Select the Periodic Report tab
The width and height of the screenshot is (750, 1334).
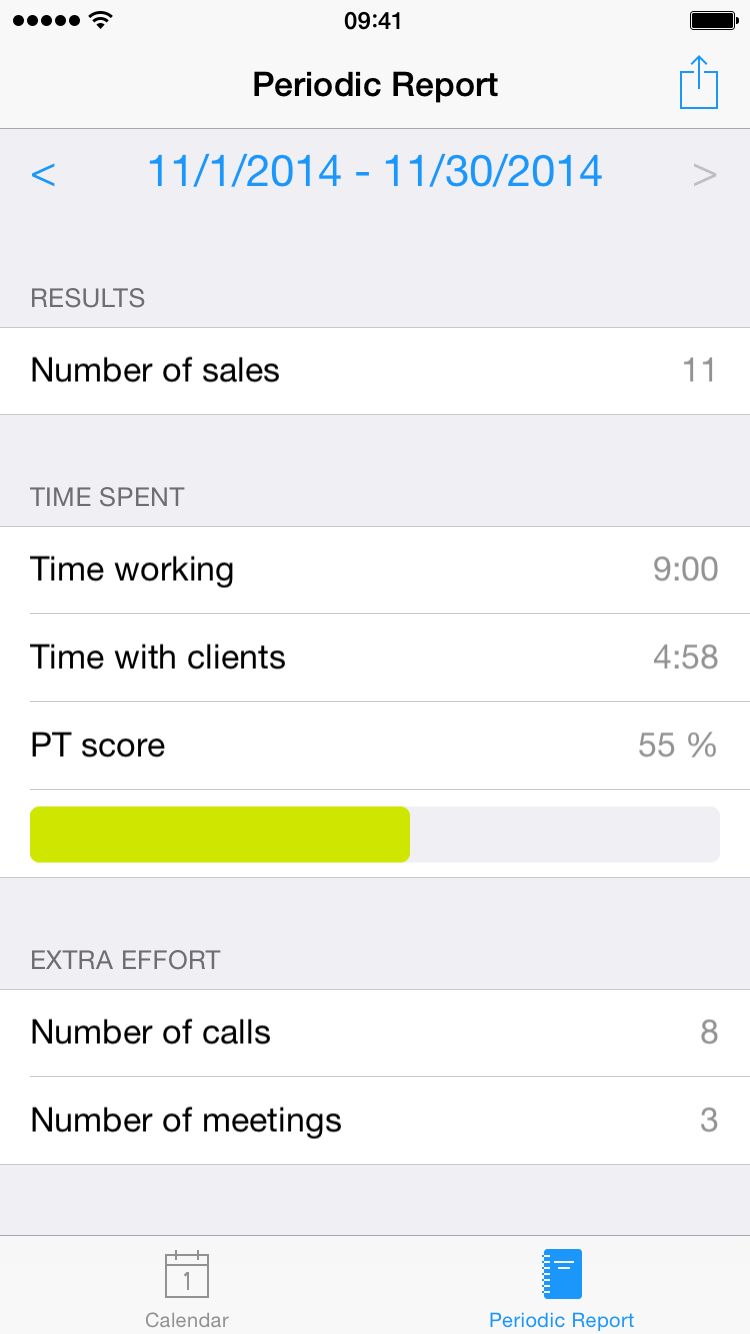[x=562, y=1289]
